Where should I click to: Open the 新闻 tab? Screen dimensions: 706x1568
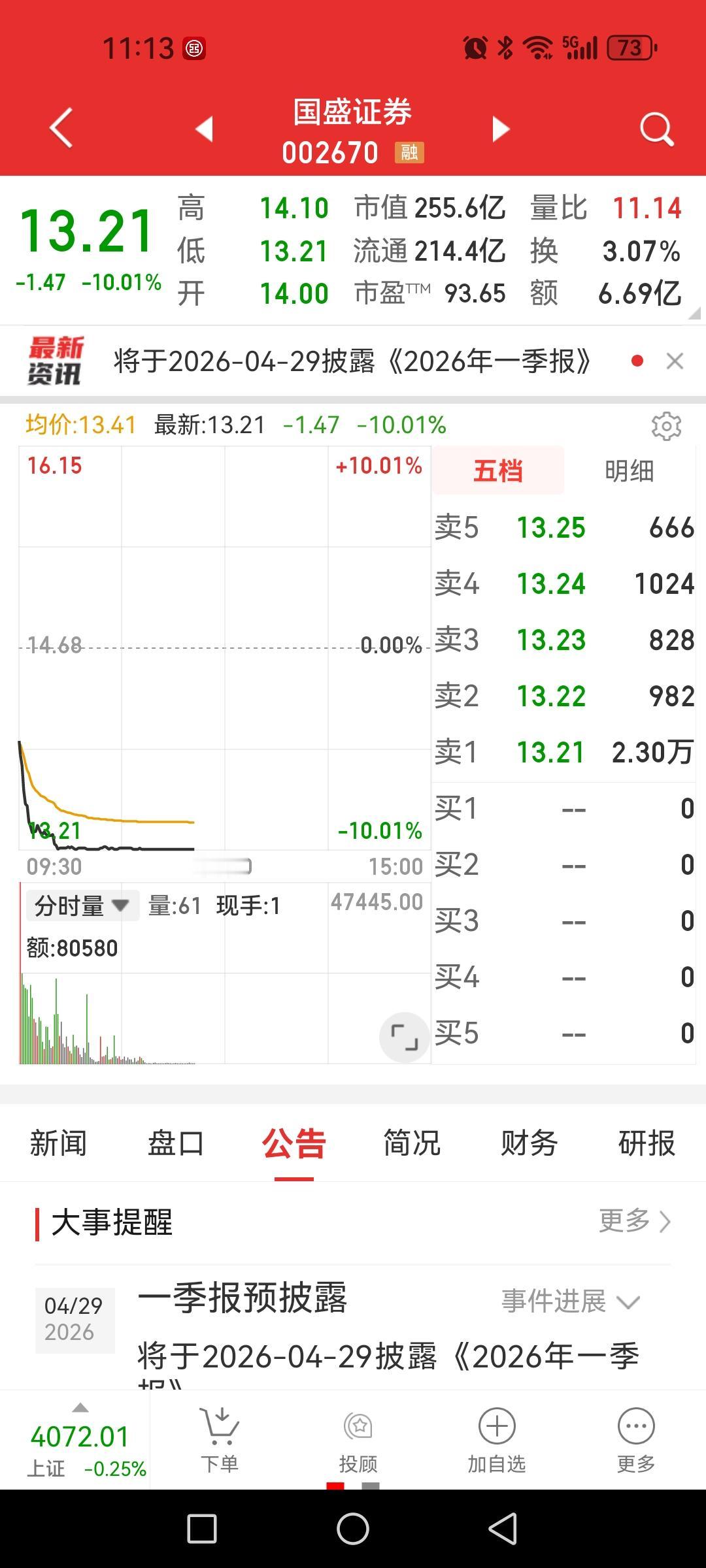click(59, 1143)
